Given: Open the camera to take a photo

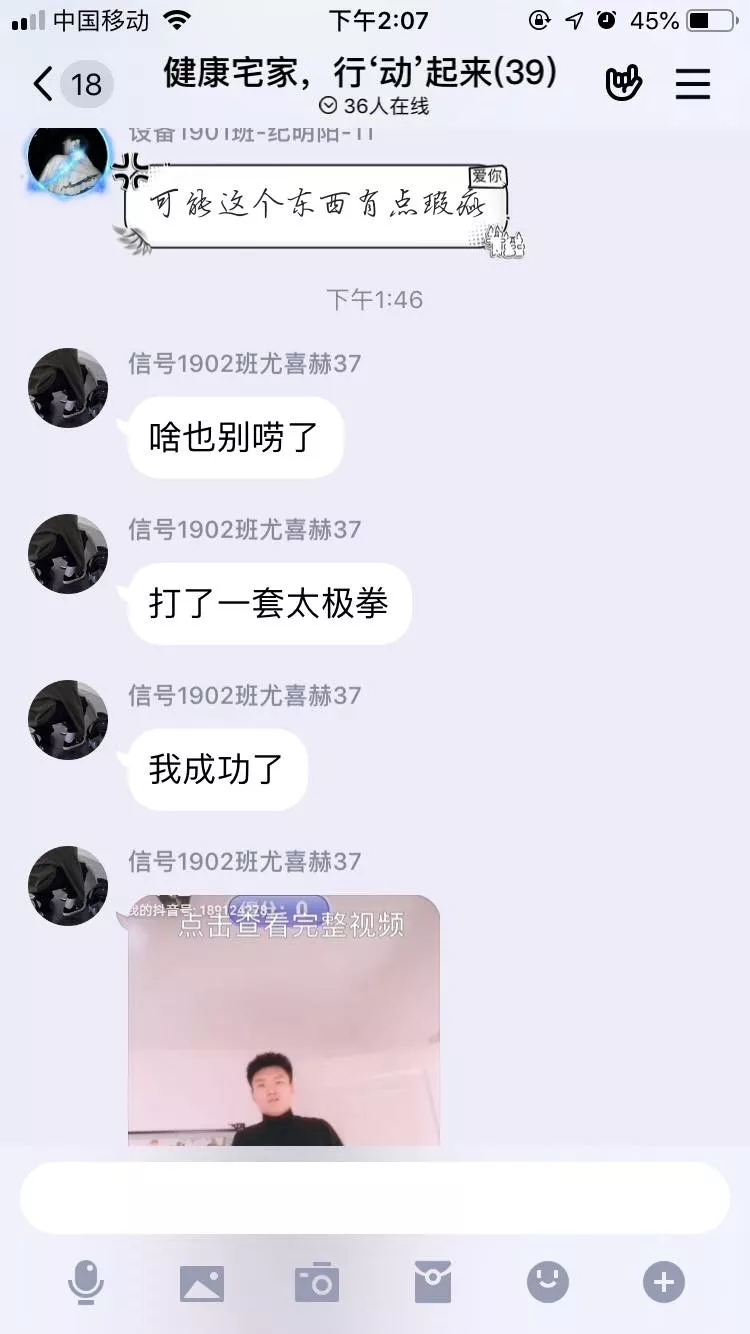Looking at the screenshot, I should click(x=317, y=1282).
